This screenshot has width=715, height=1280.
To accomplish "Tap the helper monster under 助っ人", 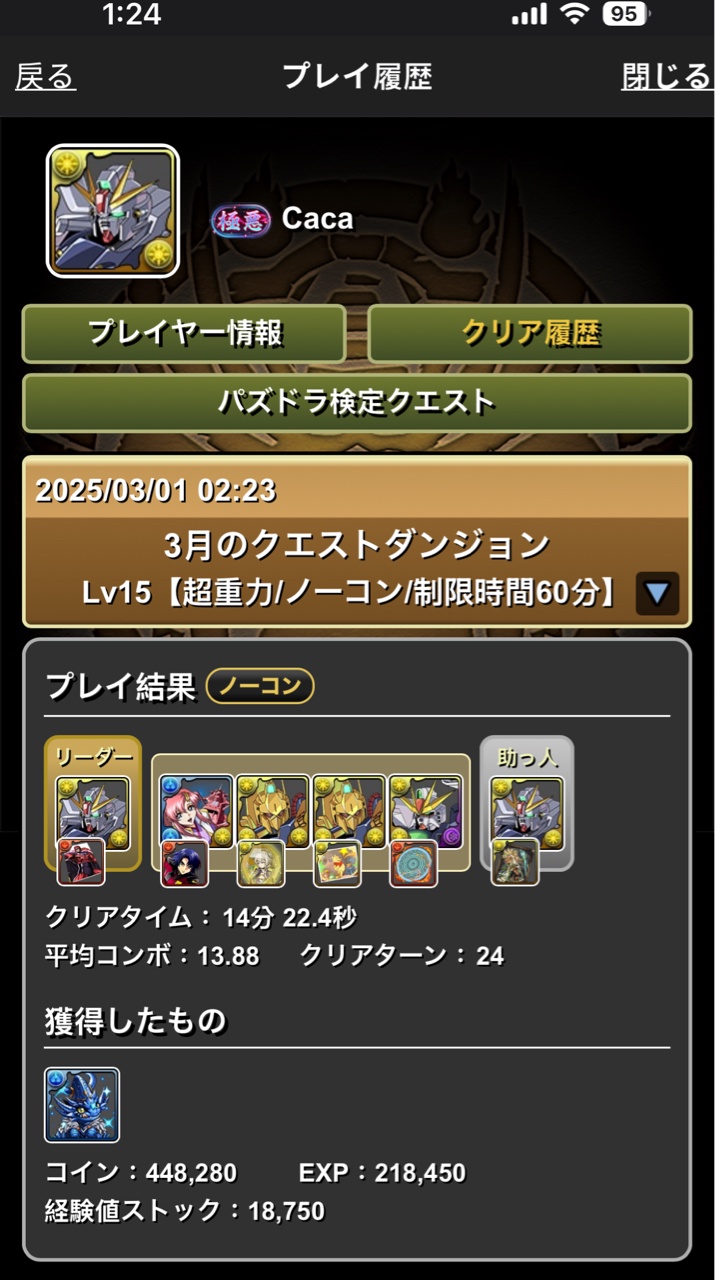I will tap(526, 811).
